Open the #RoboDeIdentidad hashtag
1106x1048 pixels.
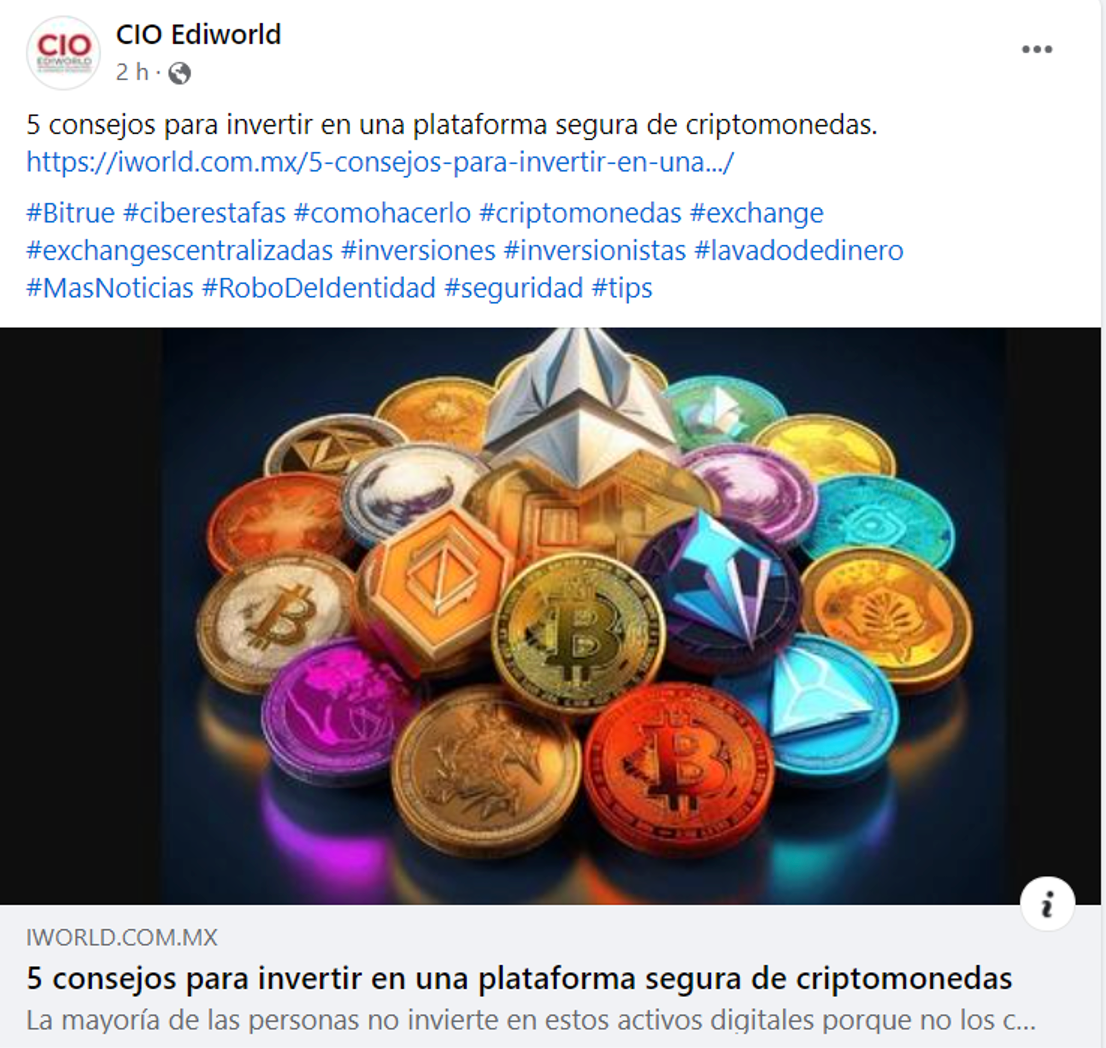319,288
